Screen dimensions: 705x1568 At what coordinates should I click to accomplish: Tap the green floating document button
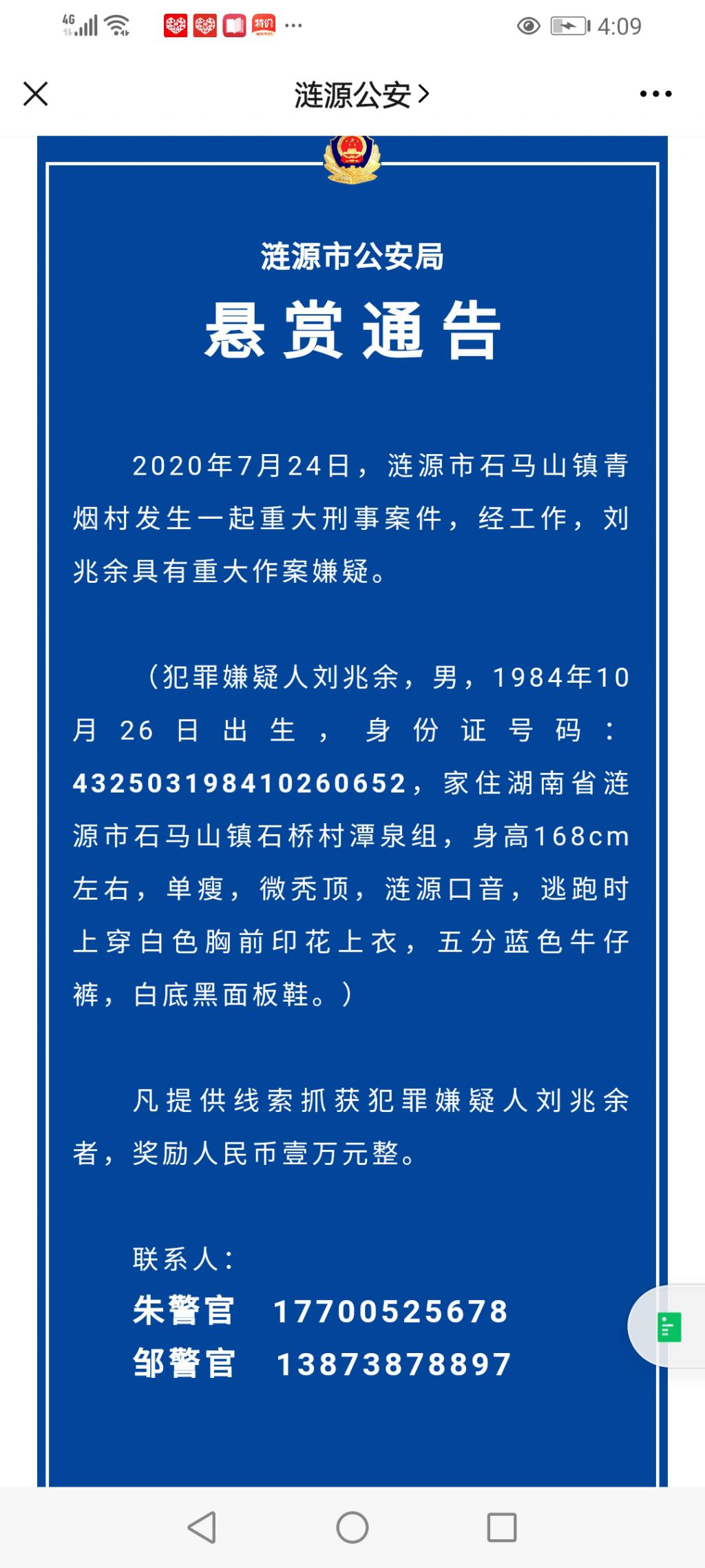pyautogui.click(x=669, y=1327)
